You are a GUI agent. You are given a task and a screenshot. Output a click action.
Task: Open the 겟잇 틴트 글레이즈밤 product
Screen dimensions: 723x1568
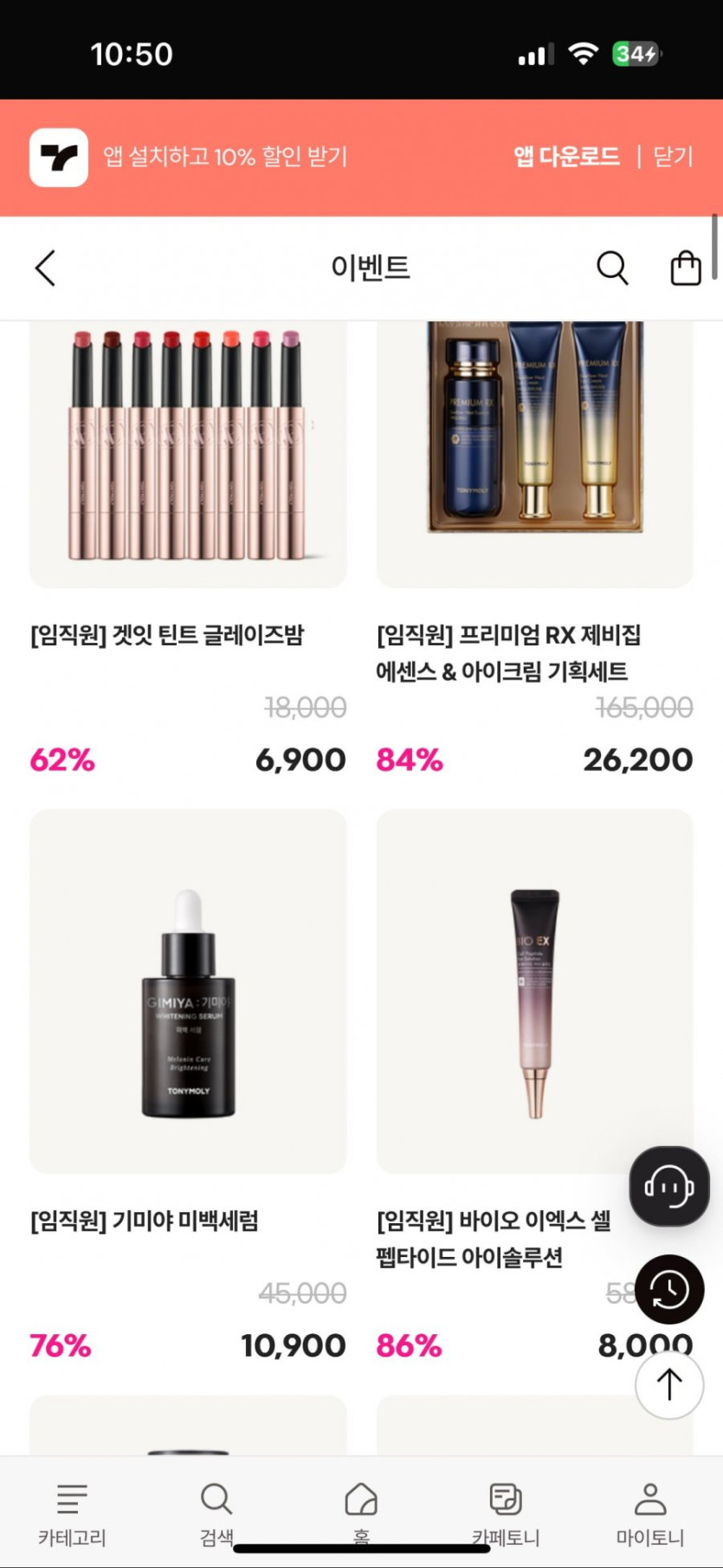pyautogui.click(x=188, y=450)
